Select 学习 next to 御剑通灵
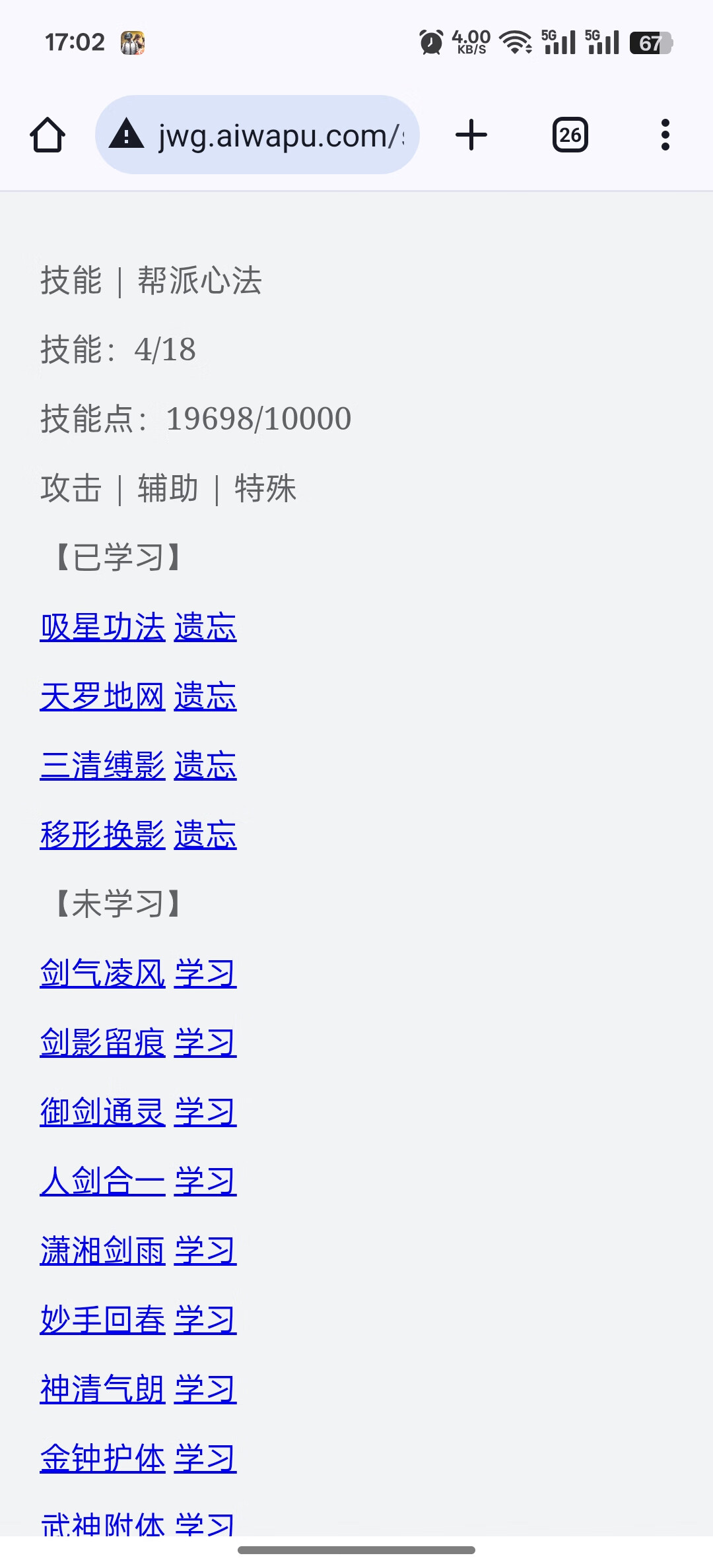 [x=205, y=1112]
